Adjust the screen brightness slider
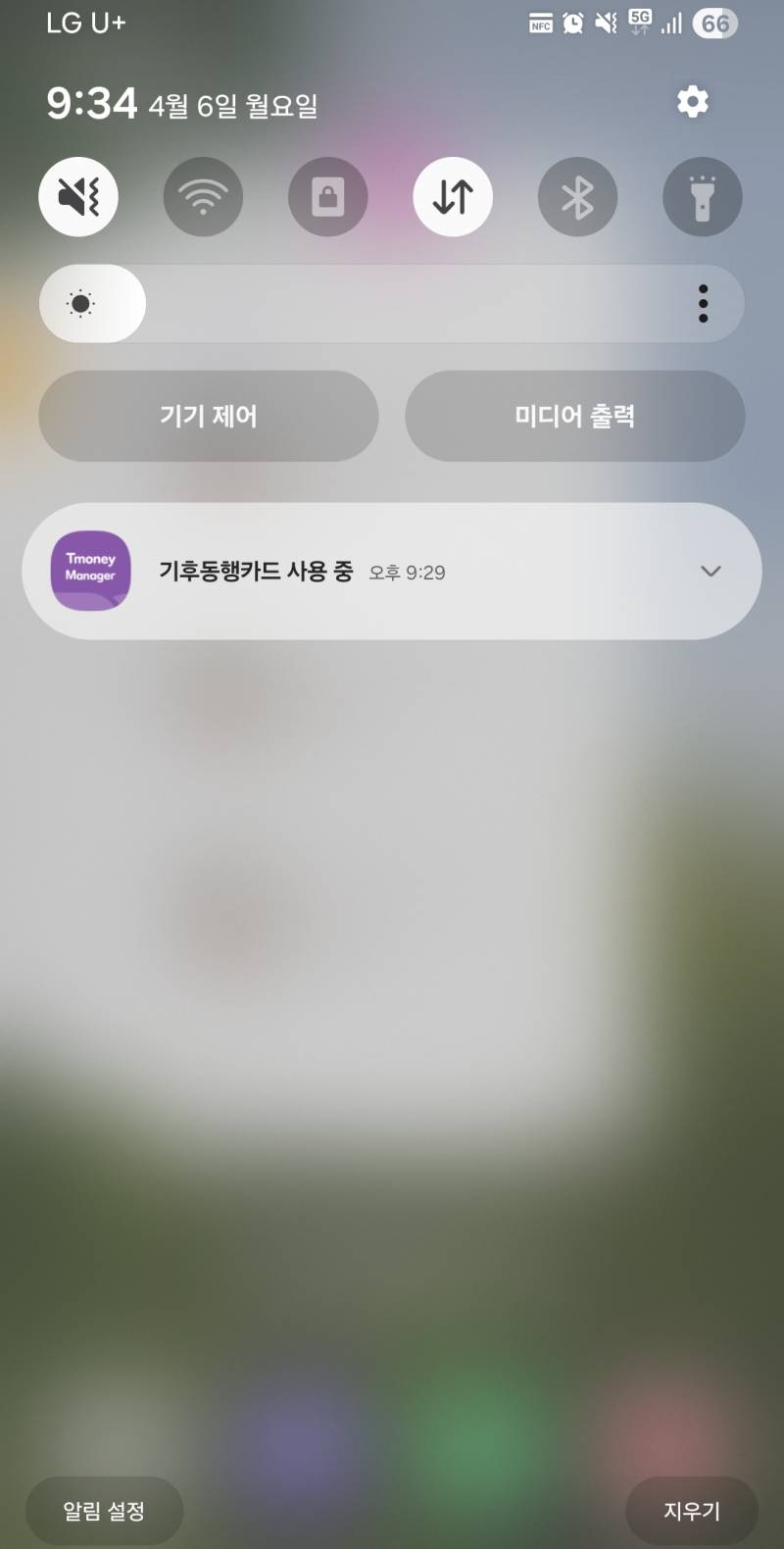Viewport: 784px width, 1549px height. (x=392, y=304)
